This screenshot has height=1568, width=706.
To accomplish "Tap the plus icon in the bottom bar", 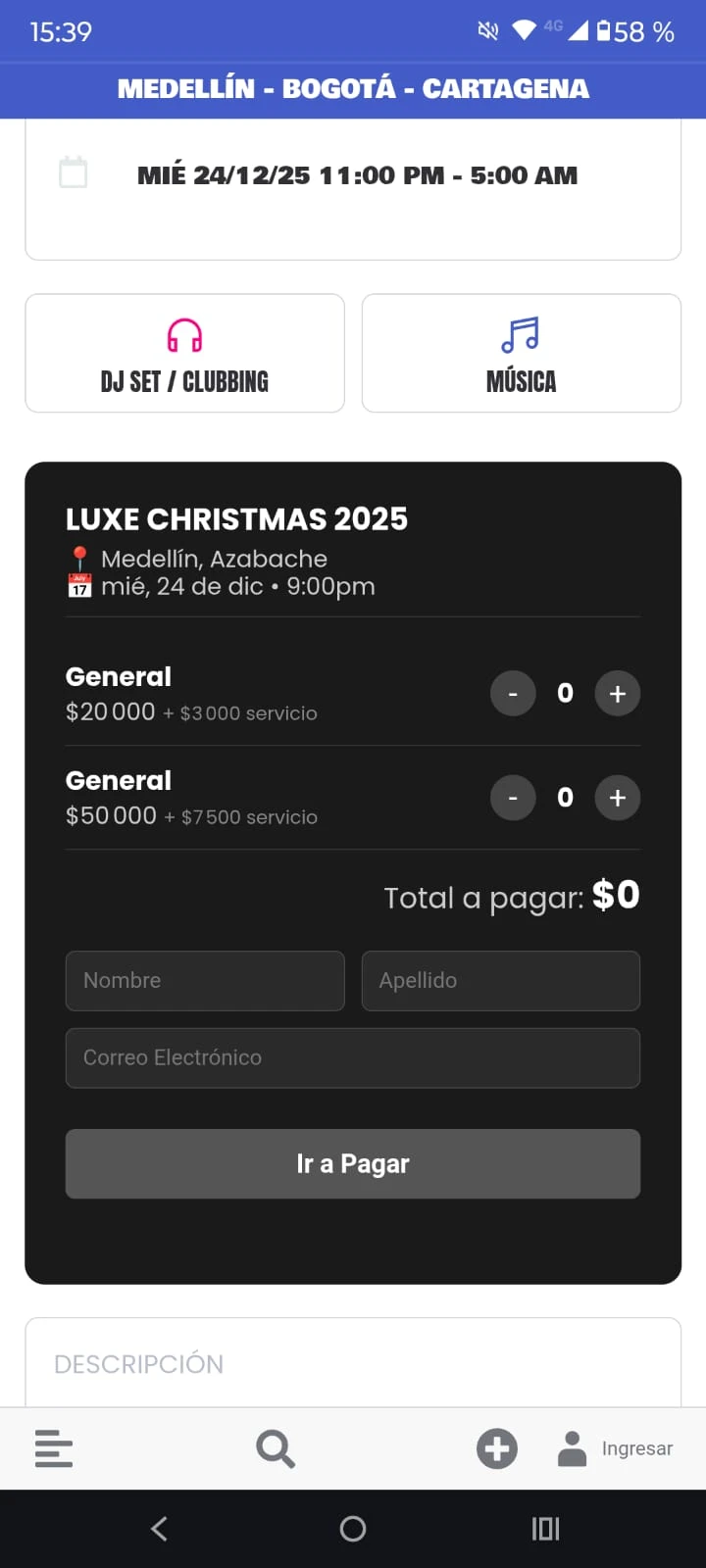I will point(497,1448).
